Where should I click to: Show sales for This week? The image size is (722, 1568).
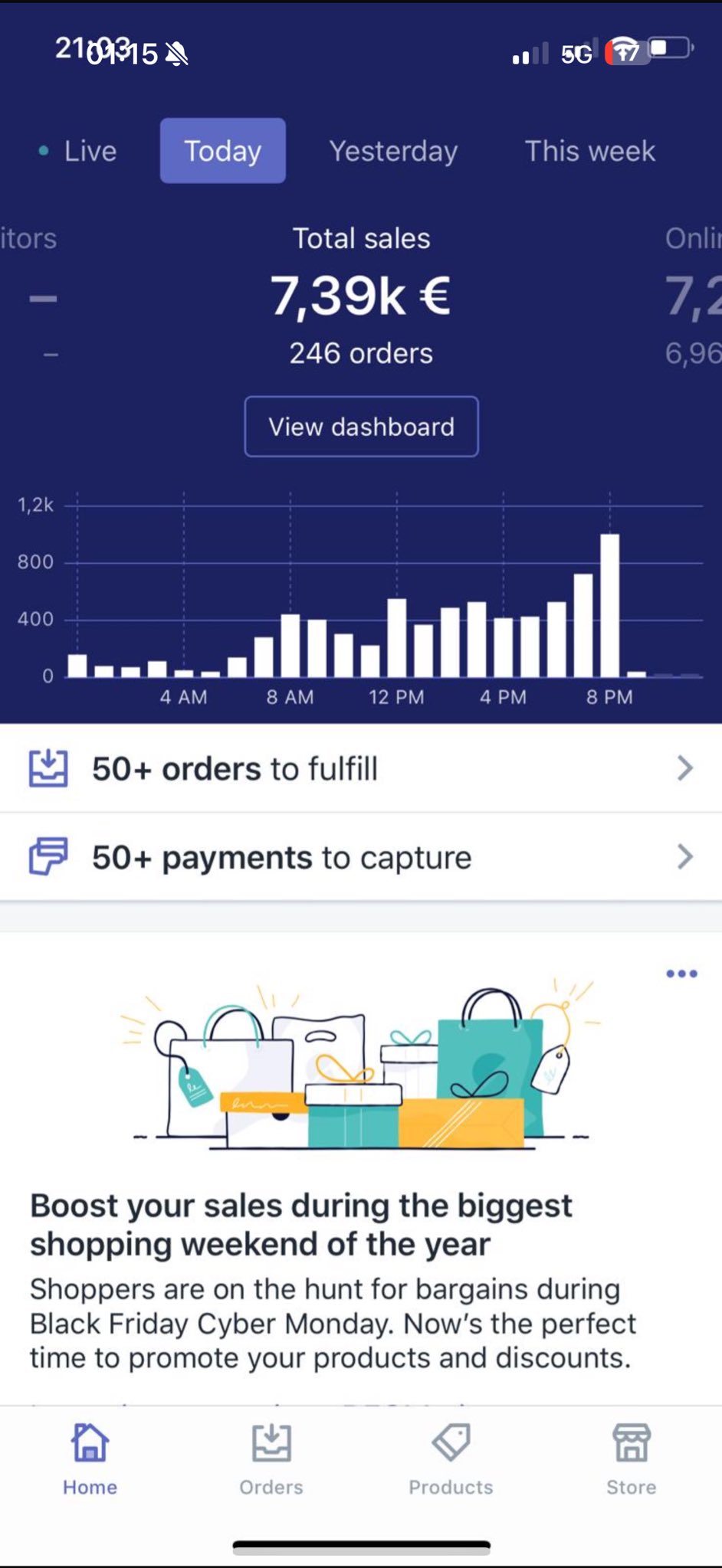589,151
